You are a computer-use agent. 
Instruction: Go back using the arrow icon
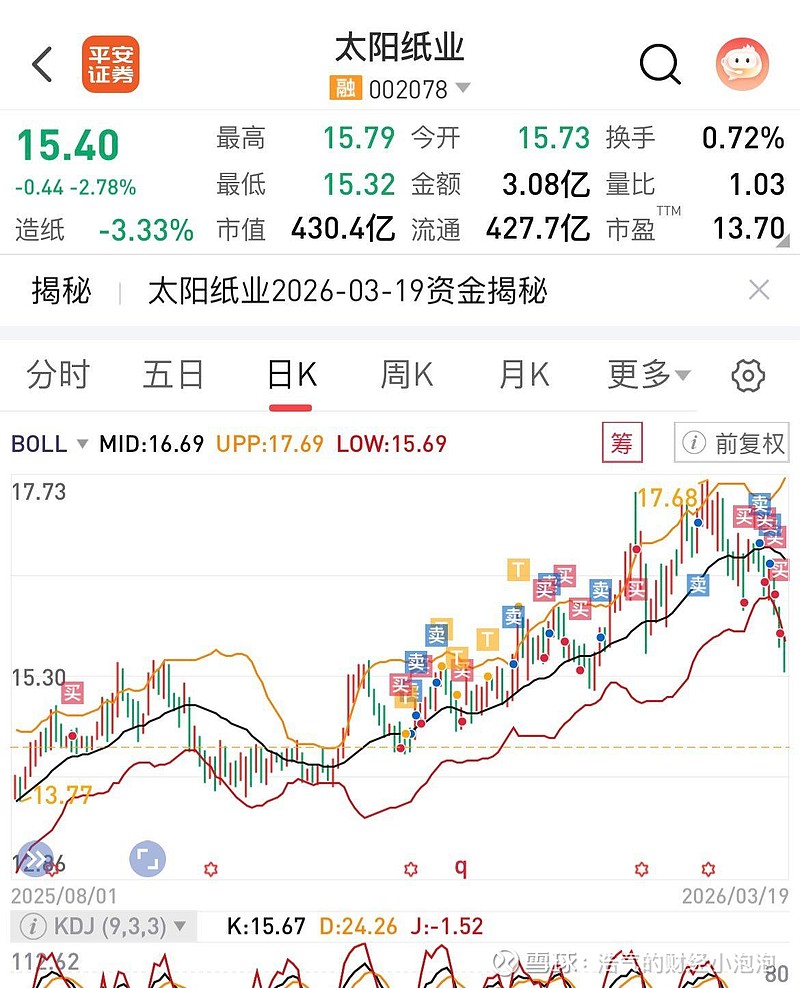pos(42,65)
